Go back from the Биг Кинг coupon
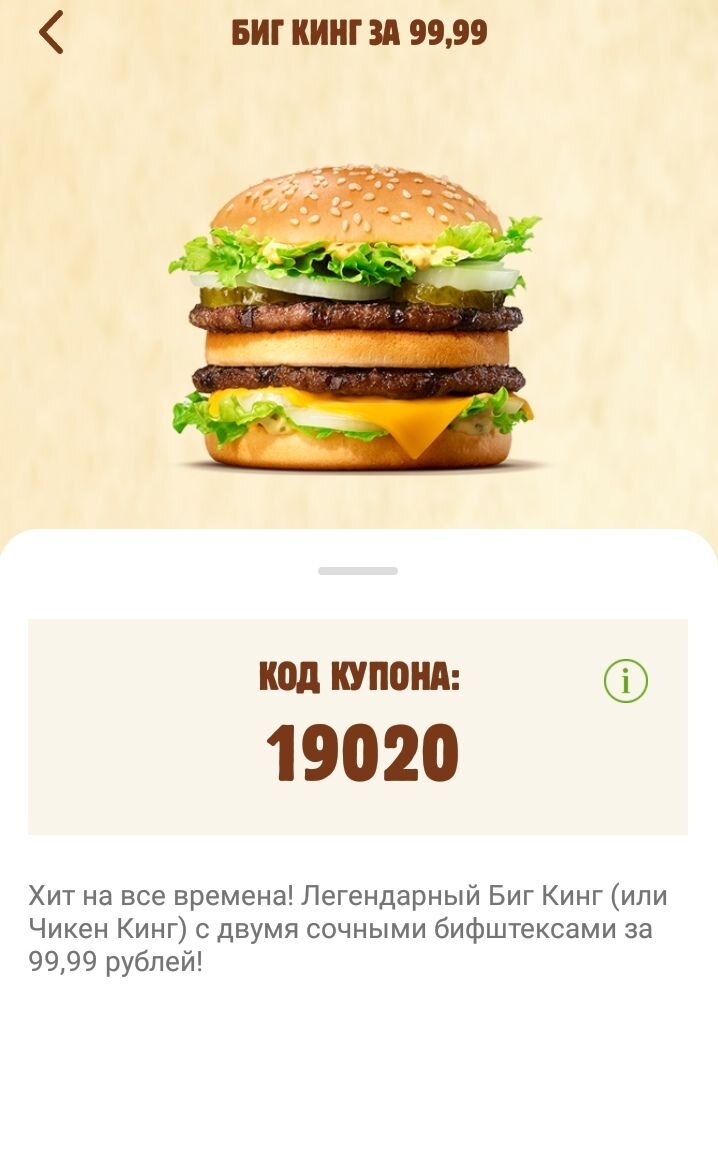The height and width of the screenshot is (1167, 718). click(x=51, y=33)
